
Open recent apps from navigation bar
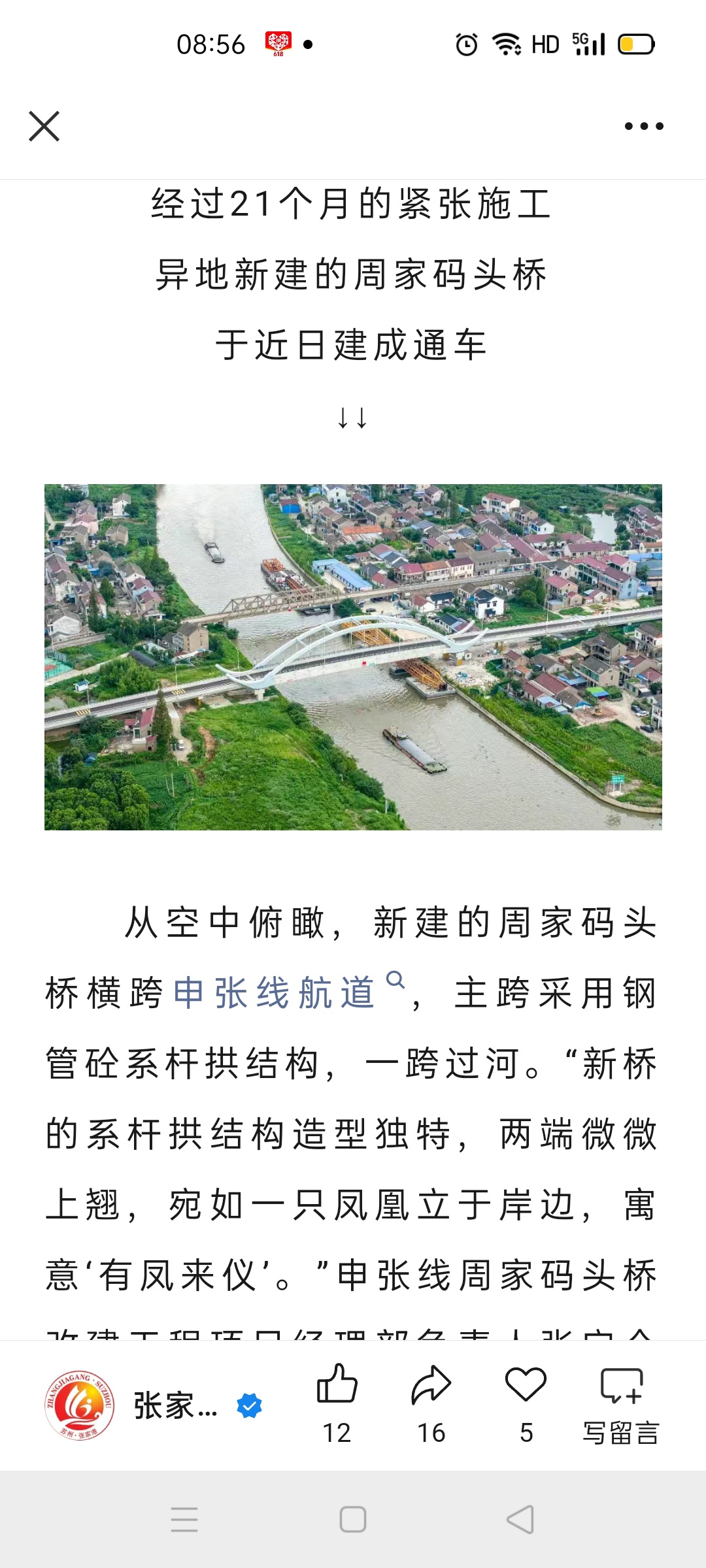(x=184, y=1519)
